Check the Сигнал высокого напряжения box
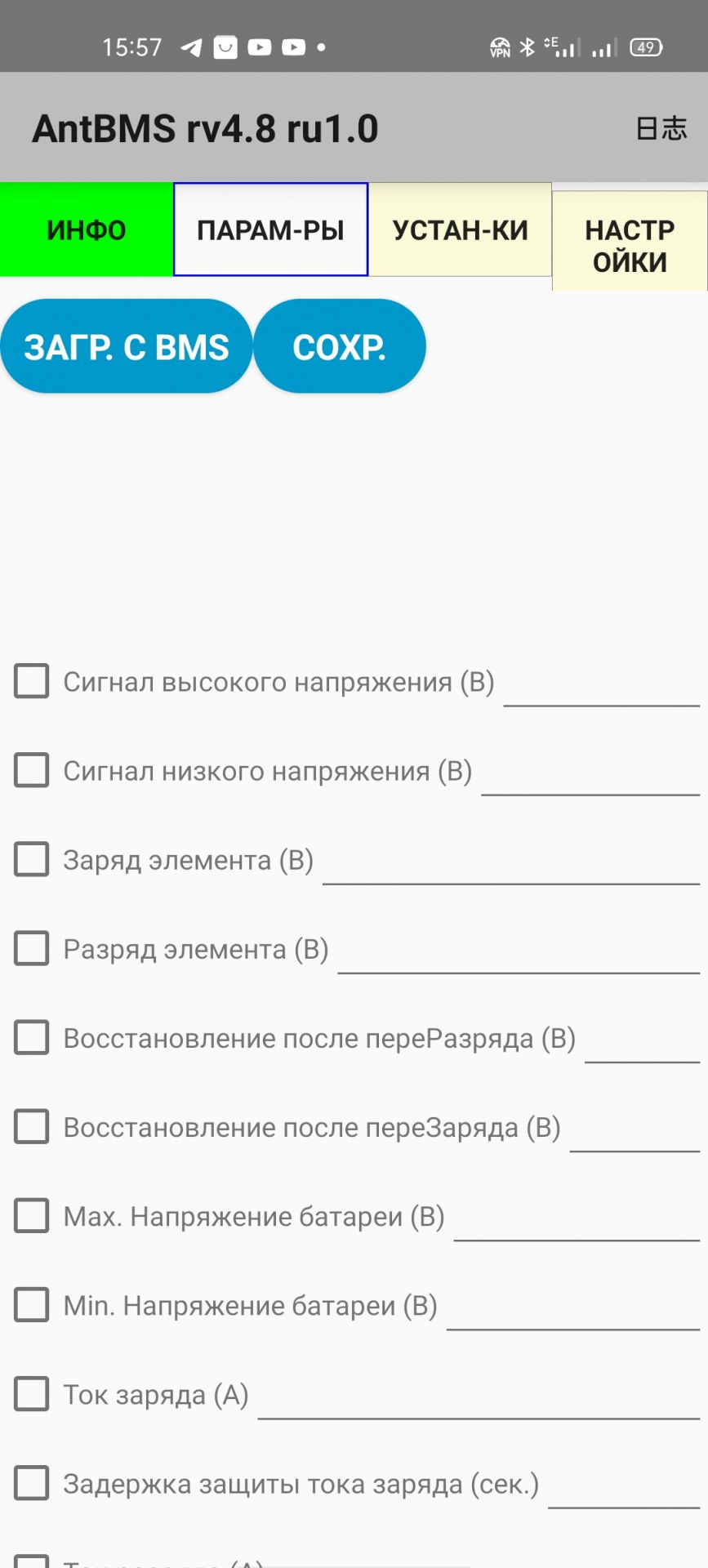The width and height of the screenshot is (708, 1568). (32, 681)
